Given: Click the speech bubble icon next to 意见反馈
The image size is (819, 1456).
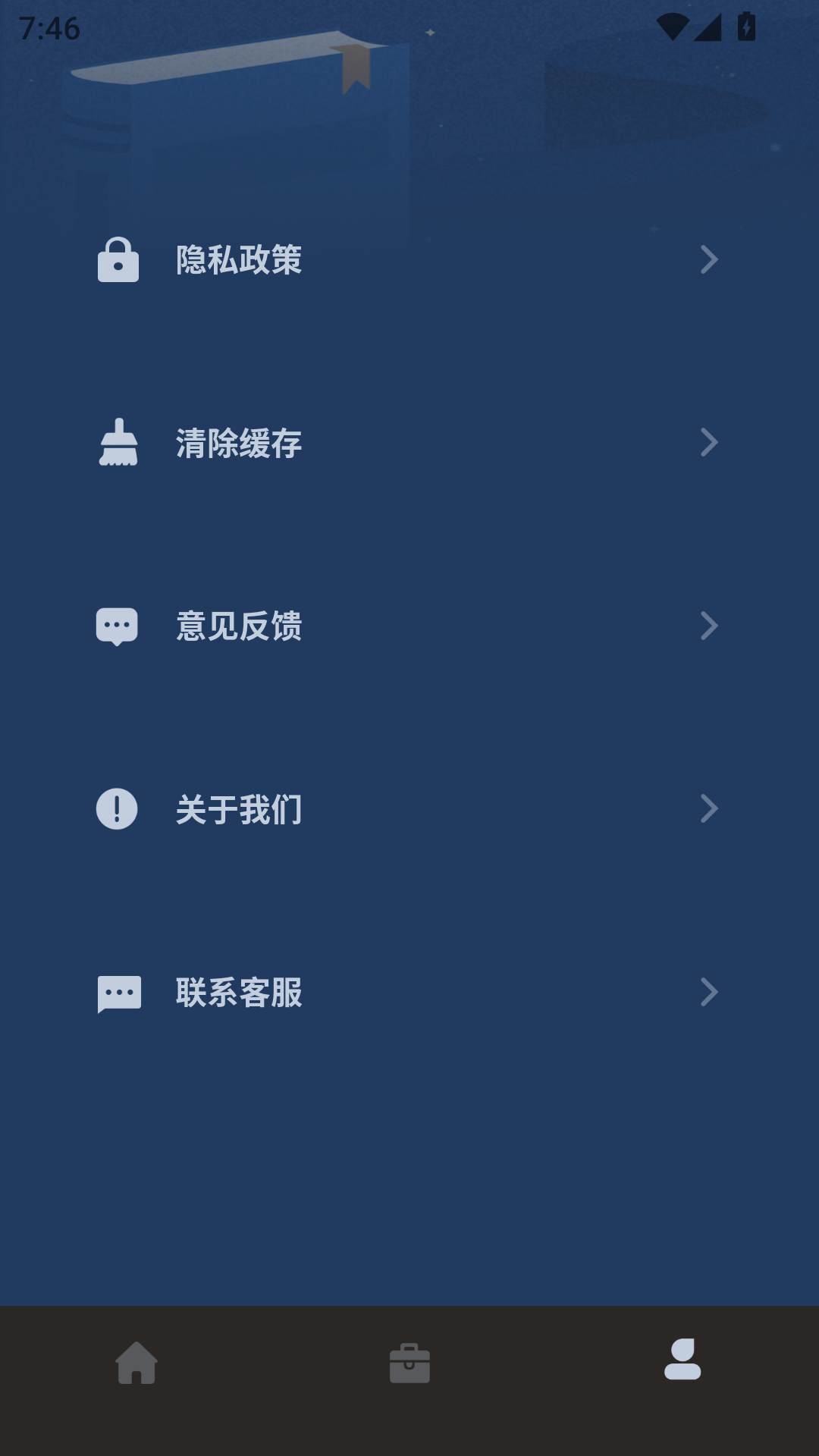Looking at the screenshot, I should coord(118,625).
